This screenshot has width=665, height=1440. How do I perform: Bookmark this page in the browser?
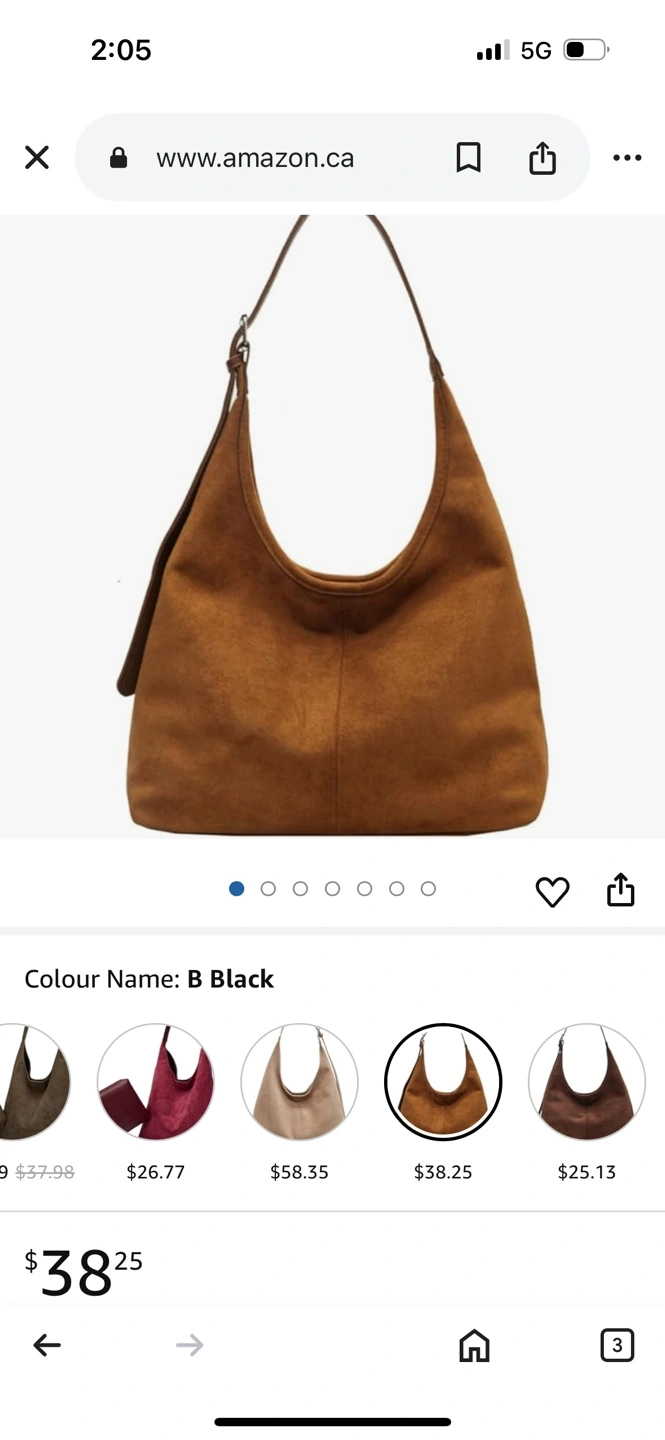coord(468,158)
